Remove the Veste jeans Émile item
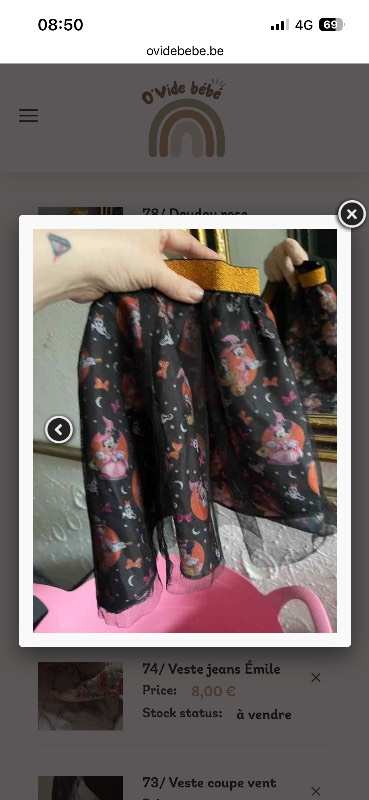Screen dimensions: 369x800 [316, 678]
